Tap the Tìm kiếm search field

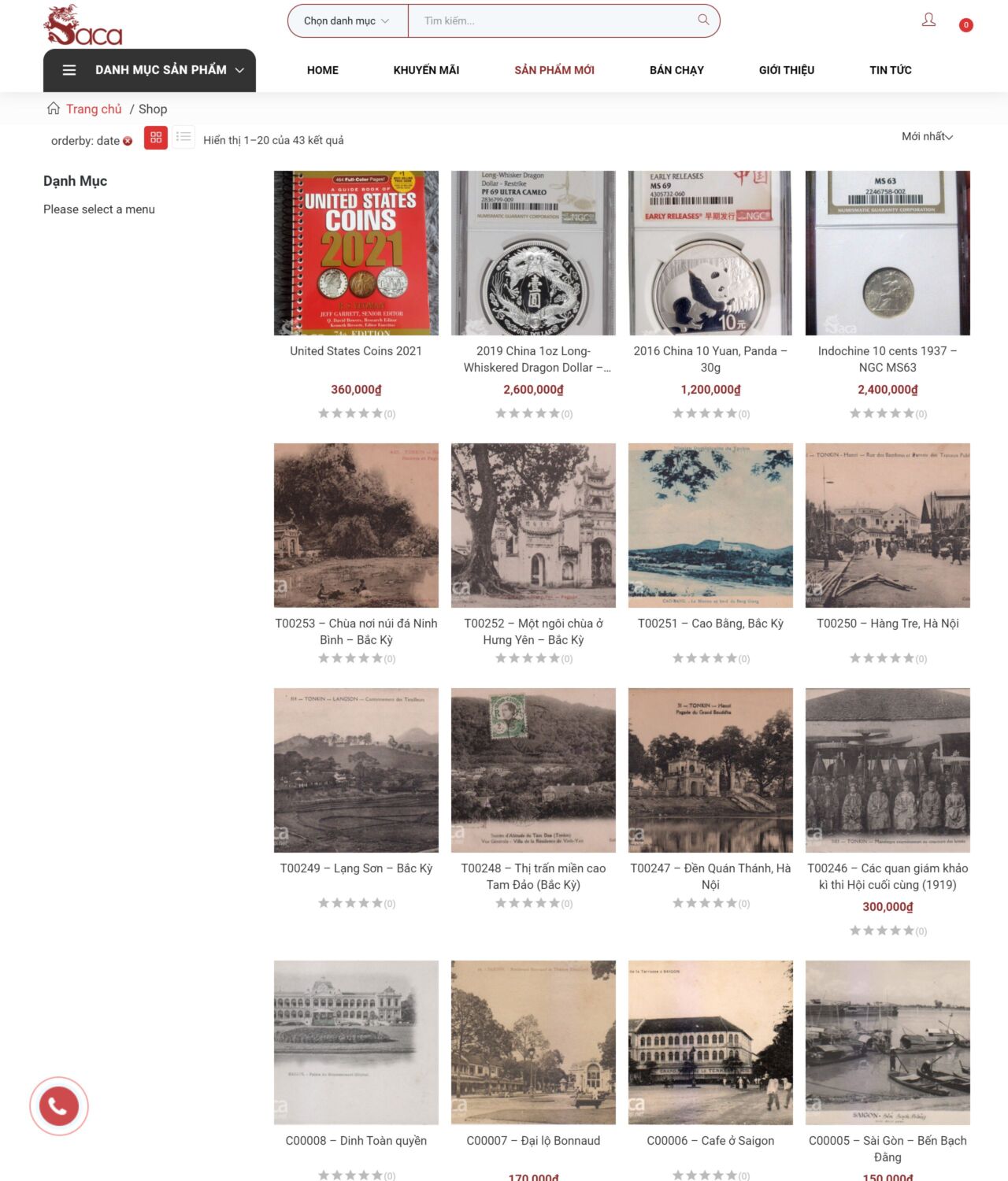(x=551, y=21)
